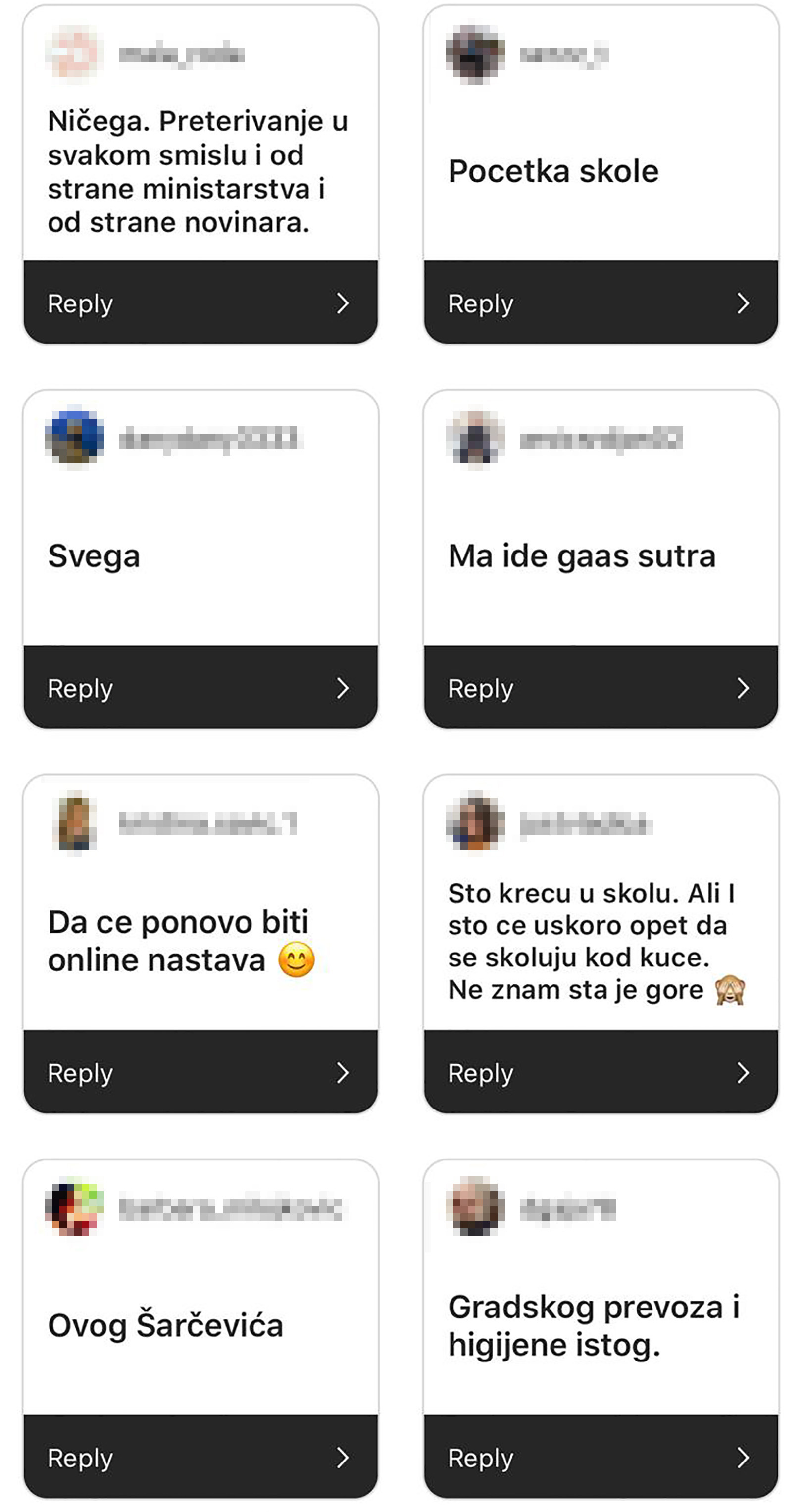Reply to the 'Svega' response
The height and width of the screenshot is (1512, 802).
tap(200, 687)
